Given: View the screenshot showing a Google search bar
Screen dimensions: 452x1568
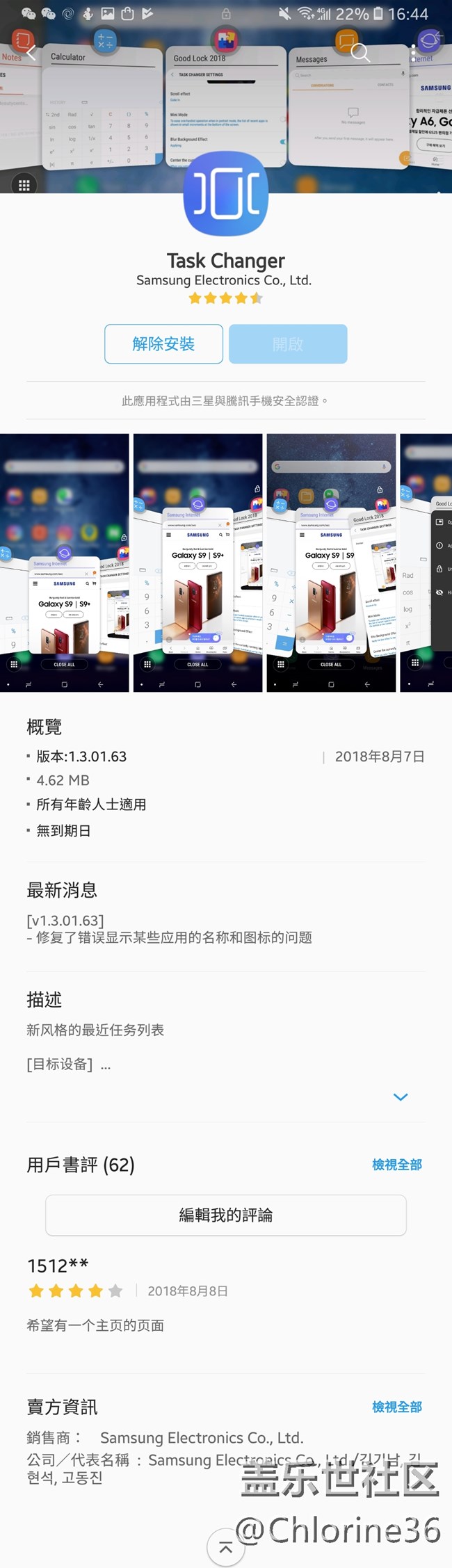Looking at the screenshot, I should pos(331,563).
